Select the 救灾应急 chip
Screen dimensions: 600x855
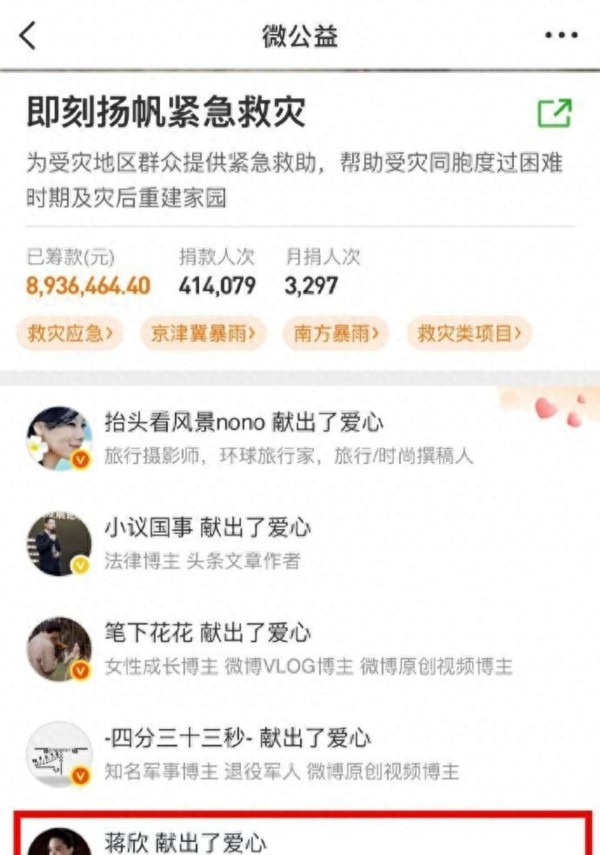[x=69, y=333]
